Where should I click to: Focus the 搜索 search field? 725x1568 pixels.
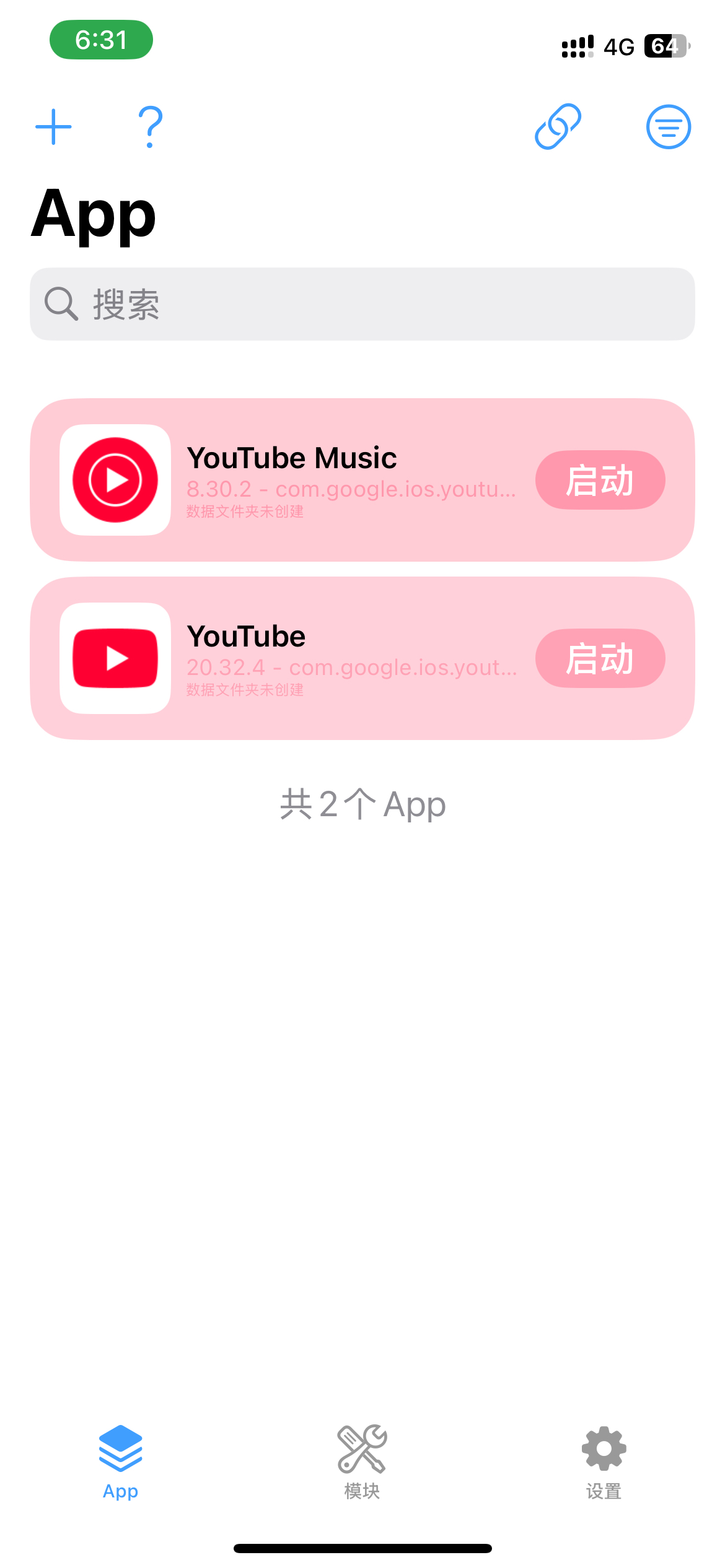pos(362,304)
